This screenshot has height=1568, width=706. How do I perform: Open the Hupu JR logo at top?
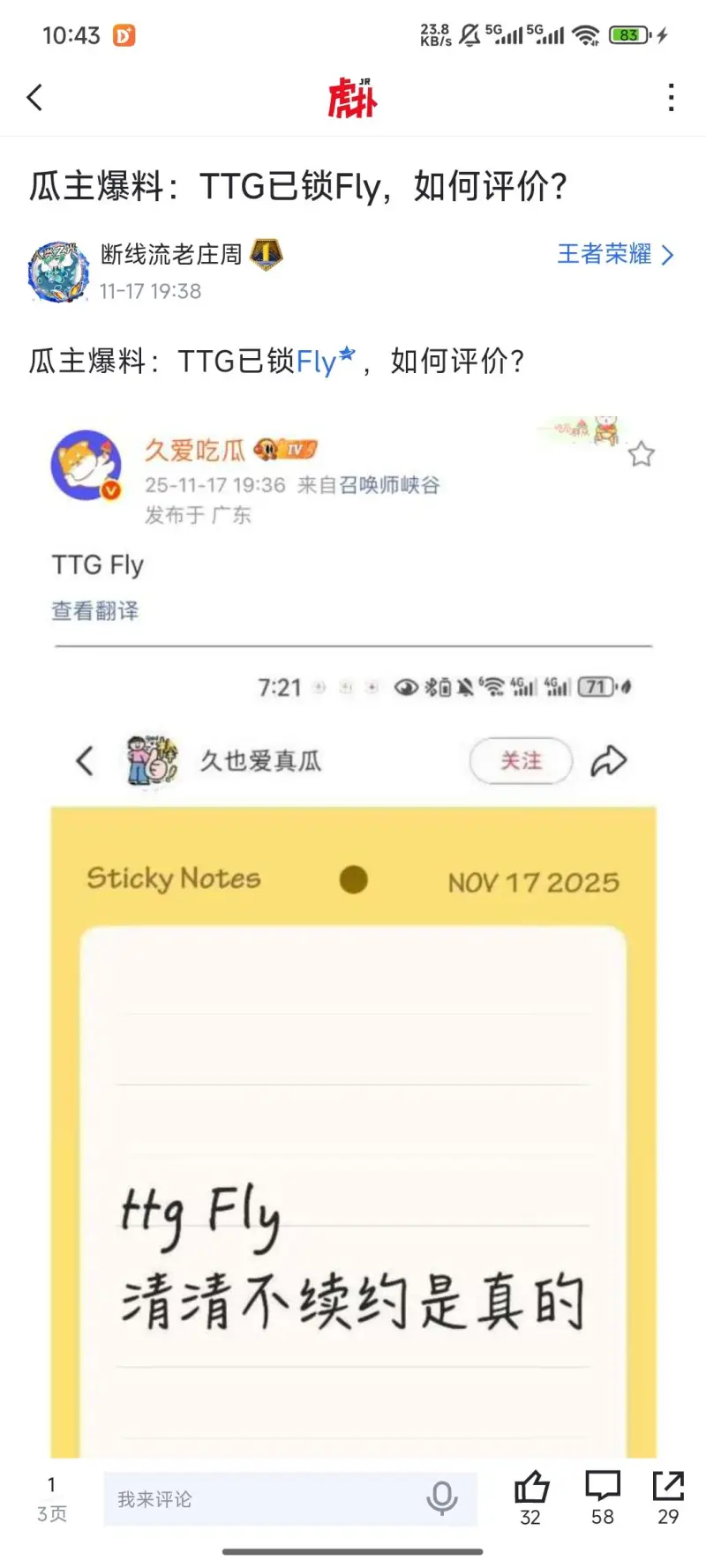click(x=352, y=98)
